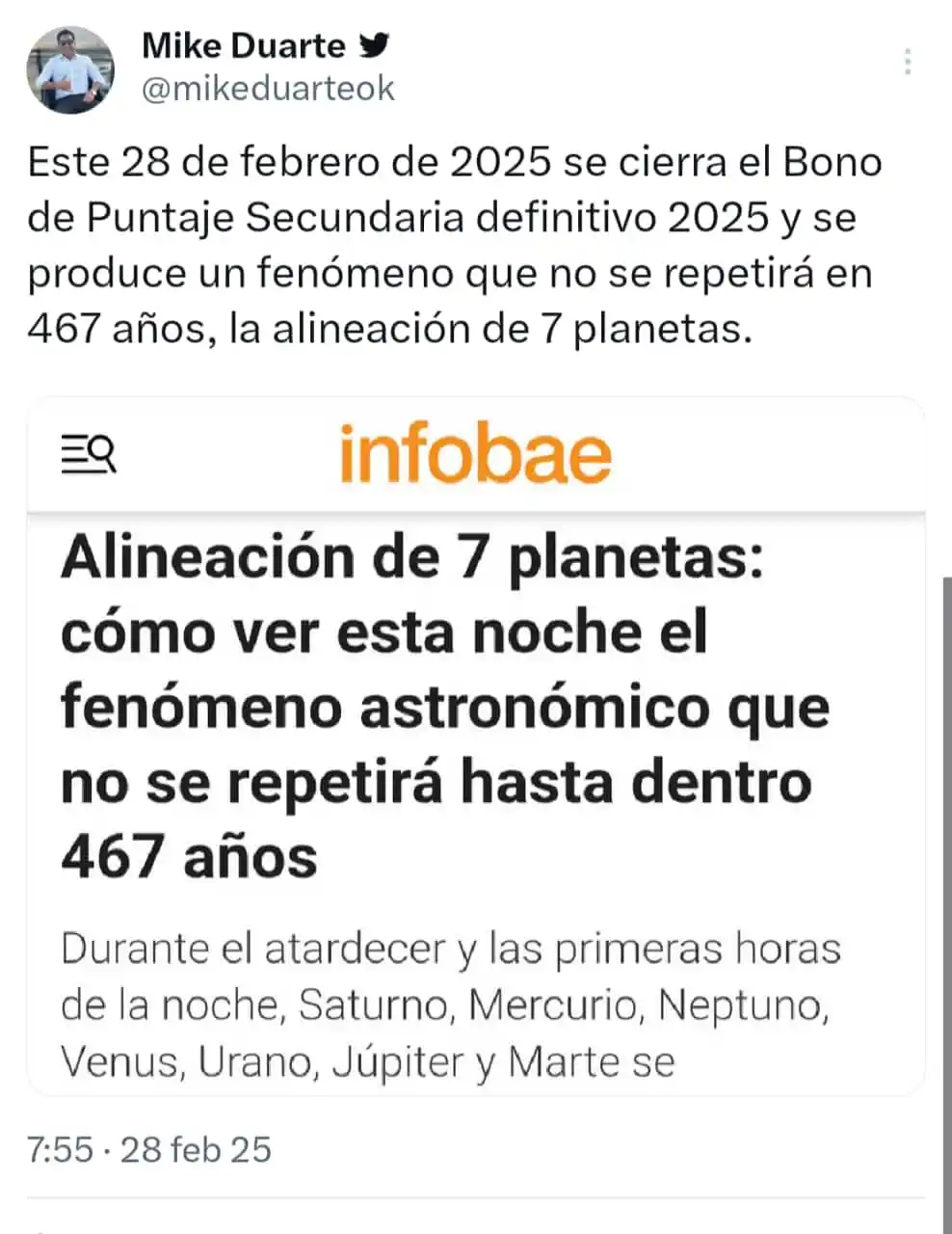Open Mike Duarte's profile picture
Image resolution: width=952 pixels, height=1234 pixels.
pyautogui.click(x=69, y=69)
